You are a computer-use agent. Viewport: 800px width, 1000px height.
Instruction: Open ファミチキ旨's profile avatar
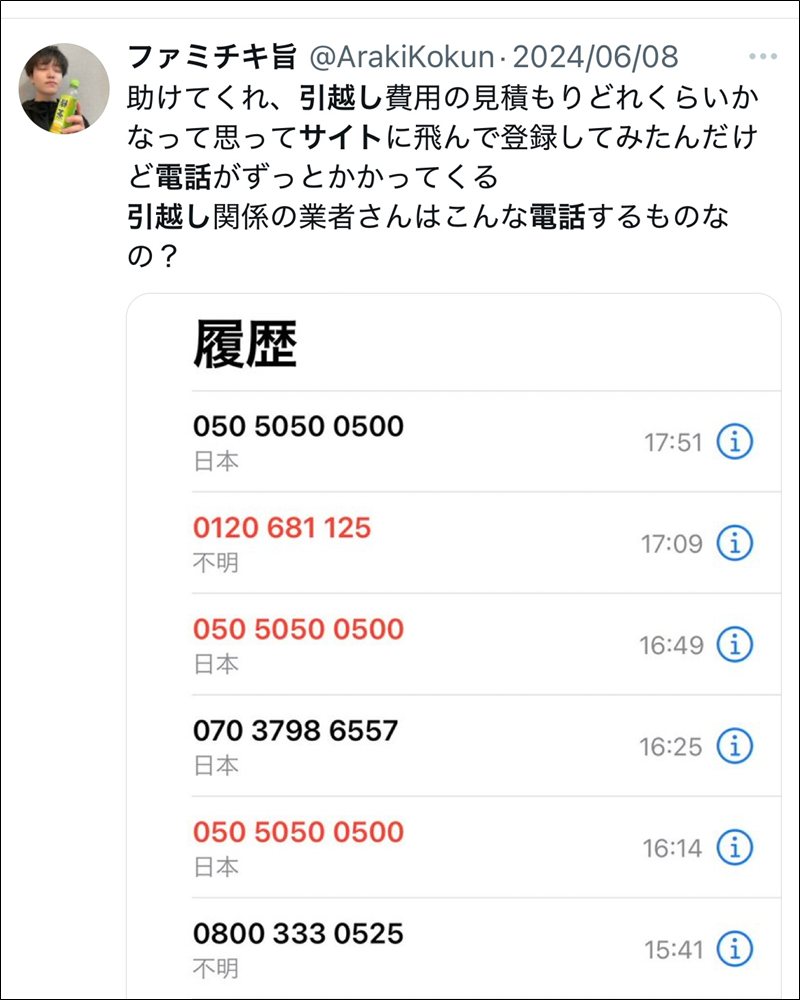coord(64,88)
